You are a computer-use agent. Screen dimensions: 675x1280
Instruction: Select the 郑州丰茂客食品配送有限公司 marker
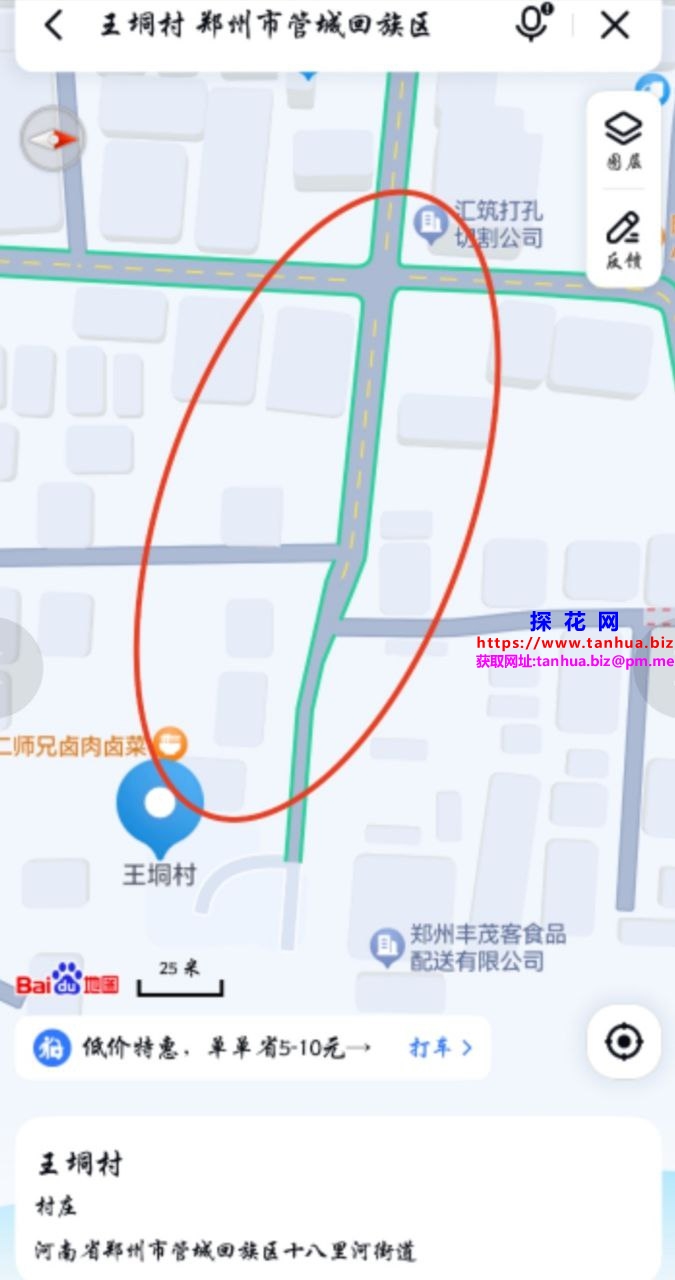[x=387, y=946]
